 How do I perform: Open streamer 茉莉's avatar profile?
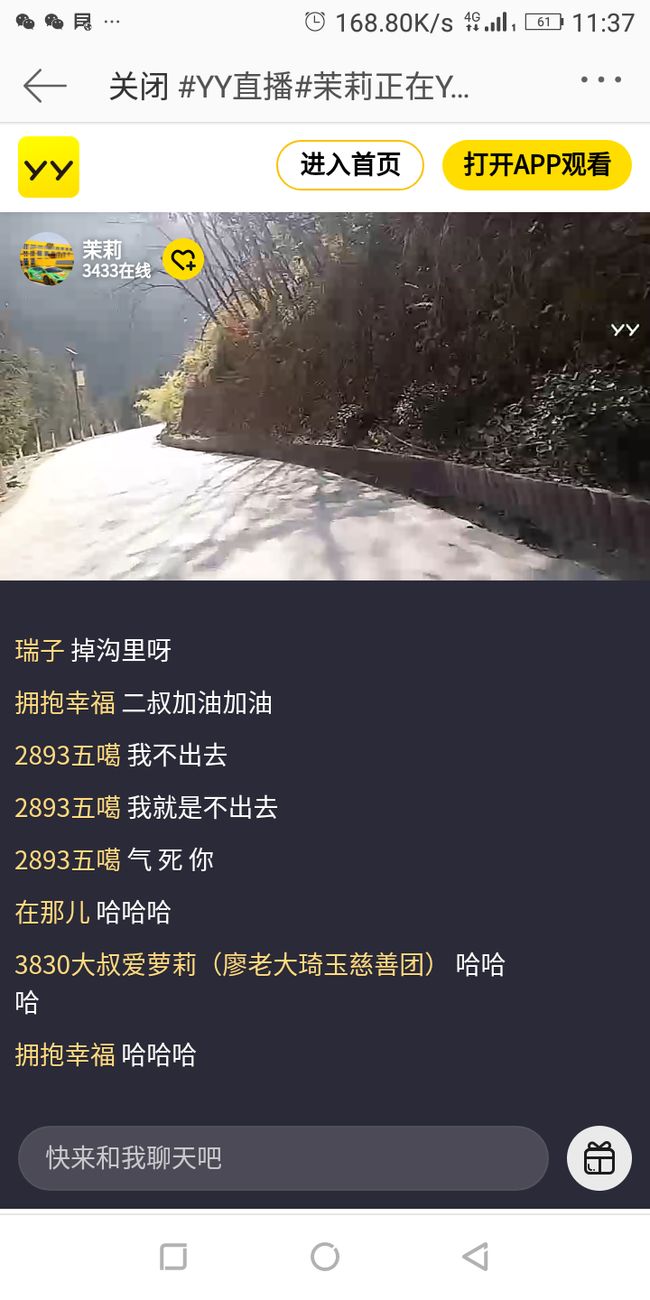(x=47, y=260)
